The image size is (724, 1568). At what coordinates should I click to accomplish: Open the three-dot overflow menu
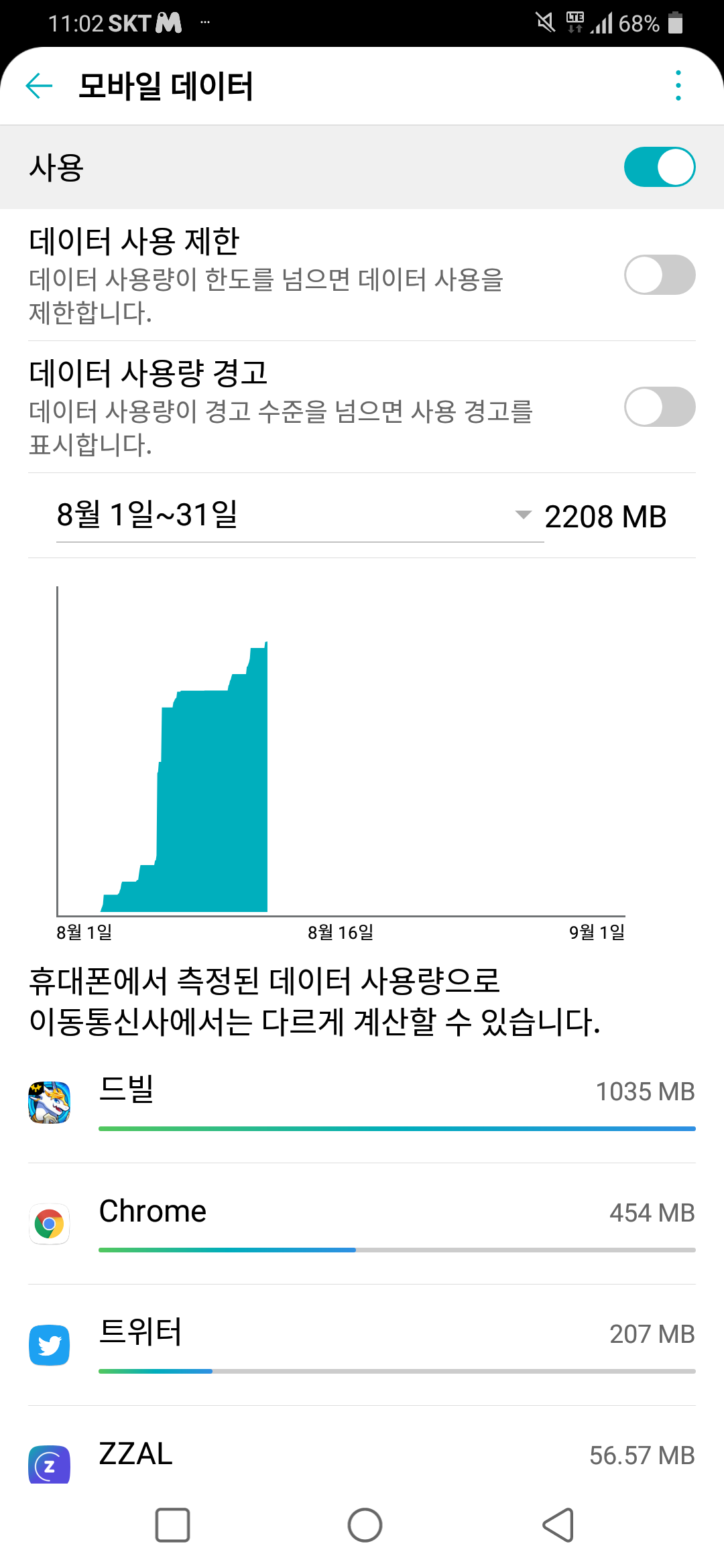(x=678, y=86)
